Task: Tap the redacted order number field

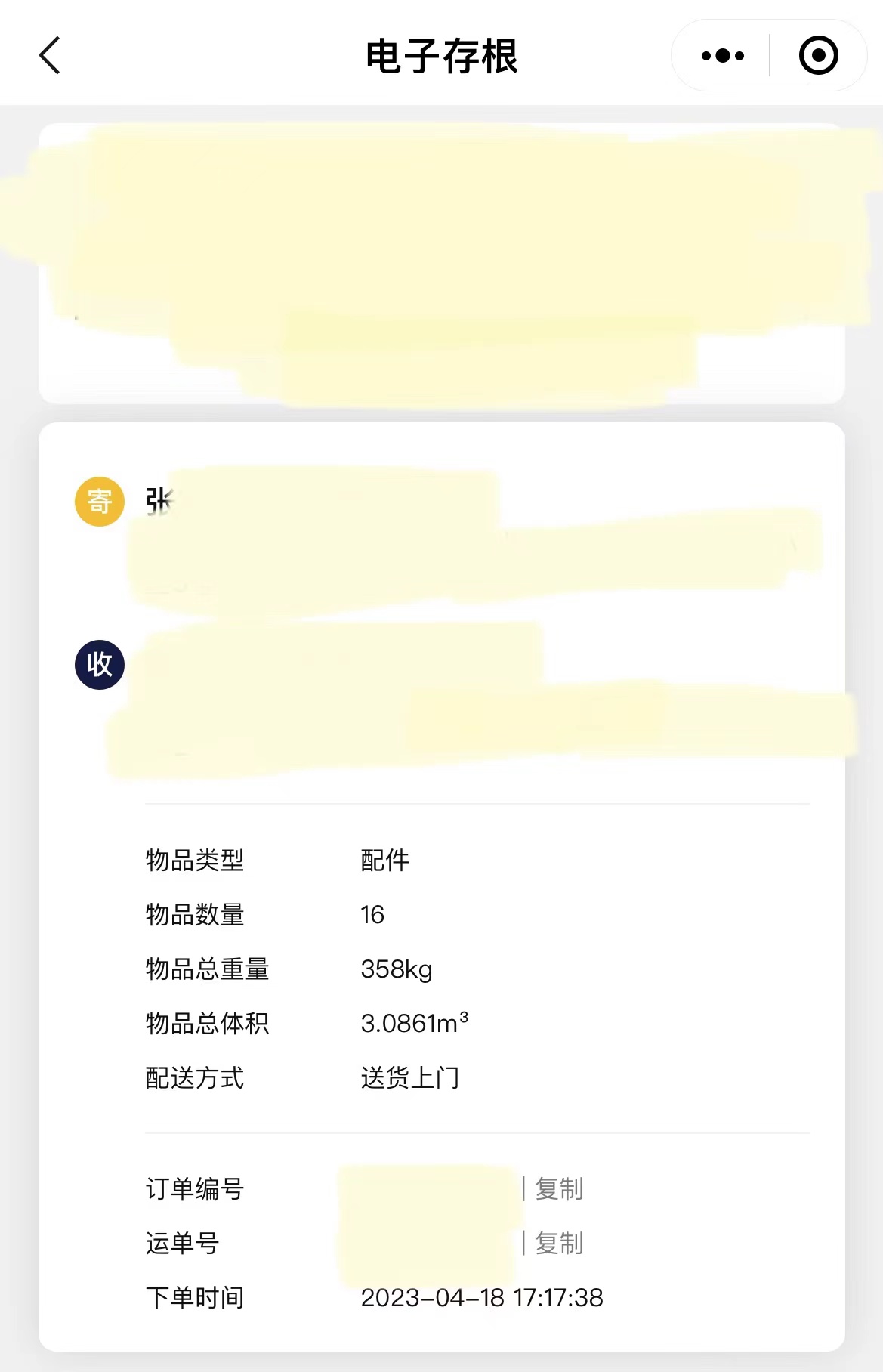Action: [427, 1188]
